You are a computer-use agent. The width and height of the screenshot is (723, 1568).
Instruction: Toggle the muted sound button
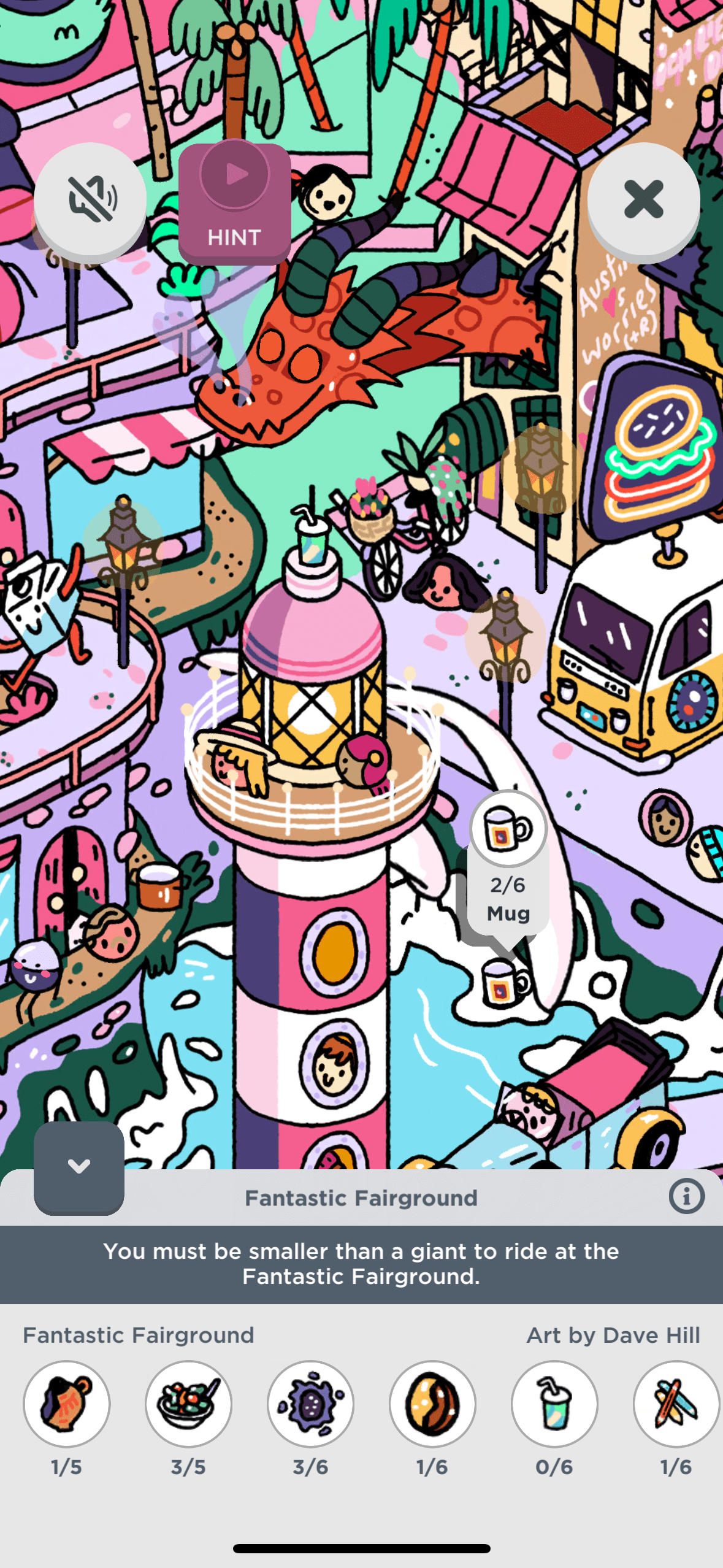90,199
